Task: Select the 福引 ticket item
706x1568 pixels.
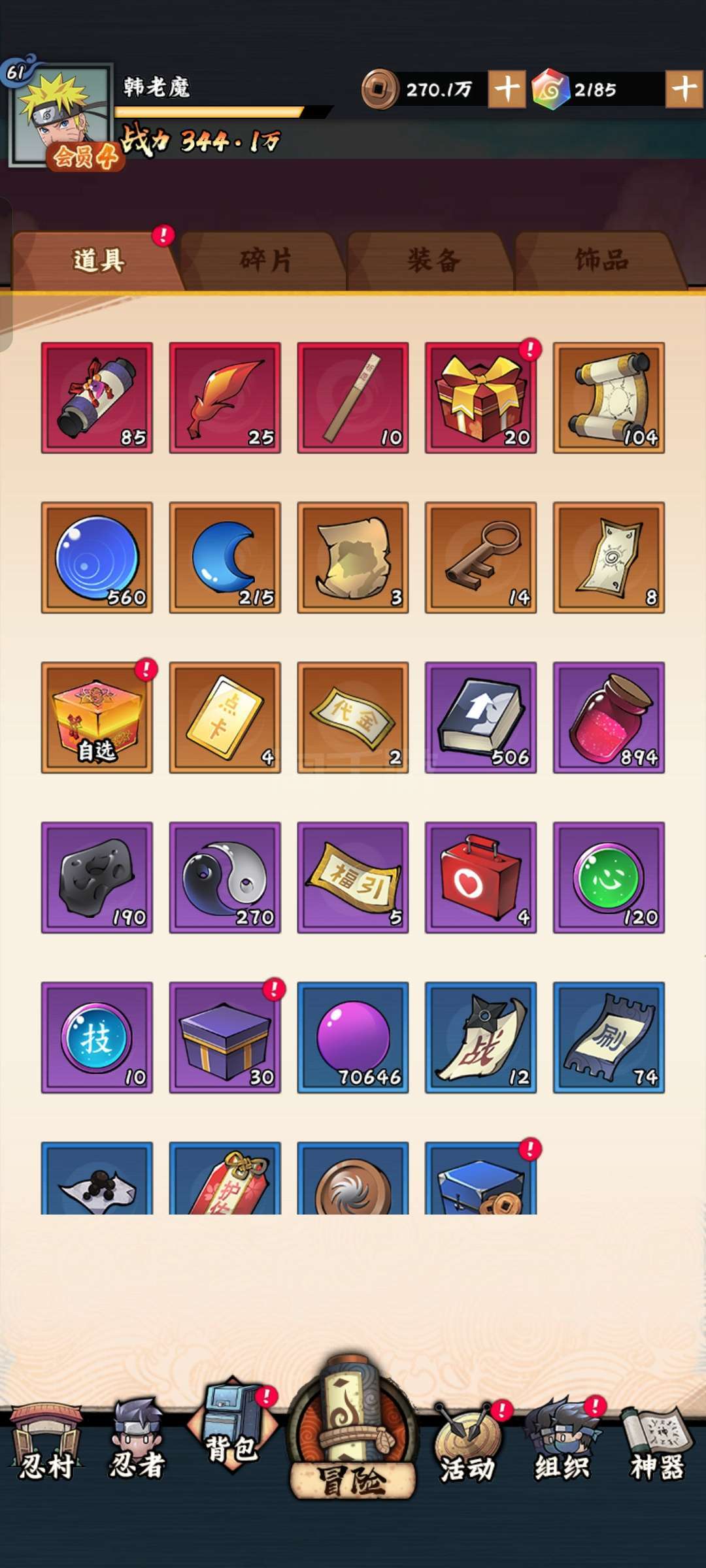Action: tap(353, 877)
